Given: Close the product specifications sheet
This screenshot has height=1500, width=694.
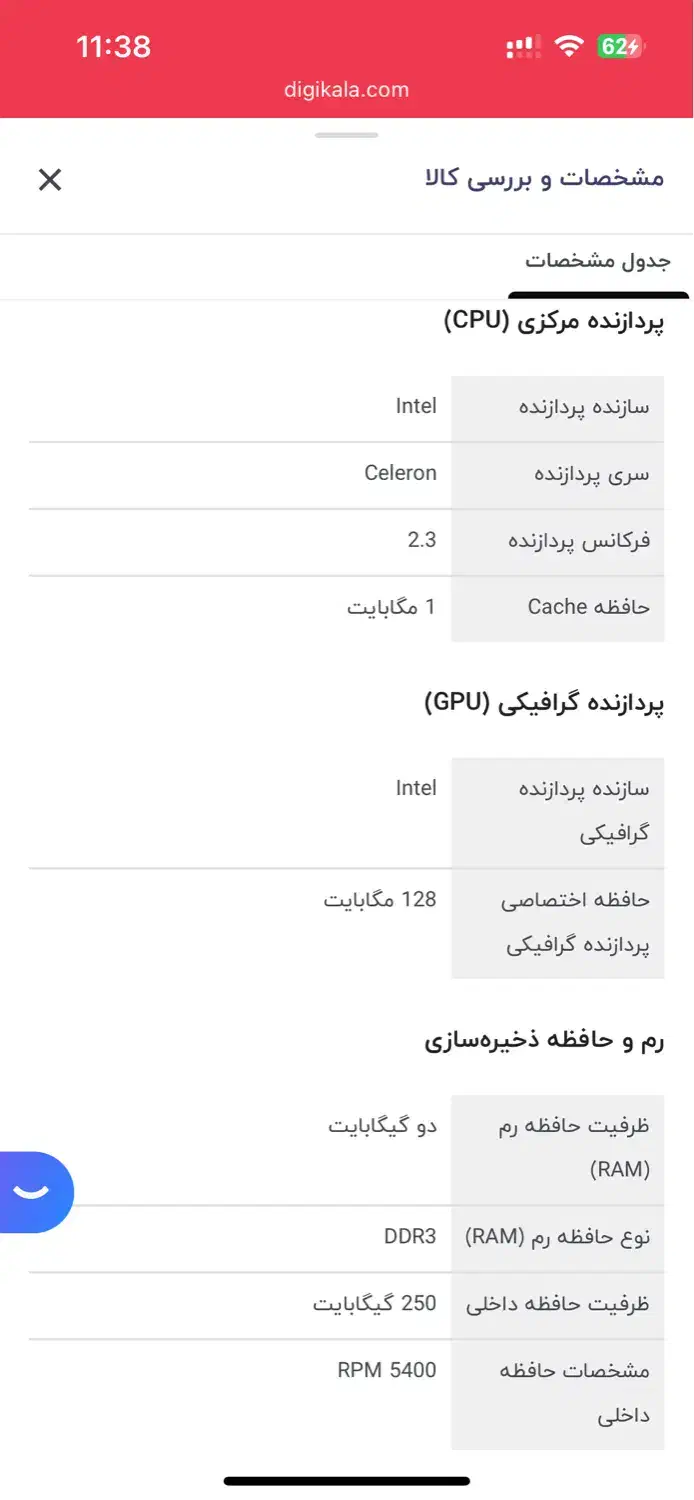Looking at the screenshot, I should (49, 180).
